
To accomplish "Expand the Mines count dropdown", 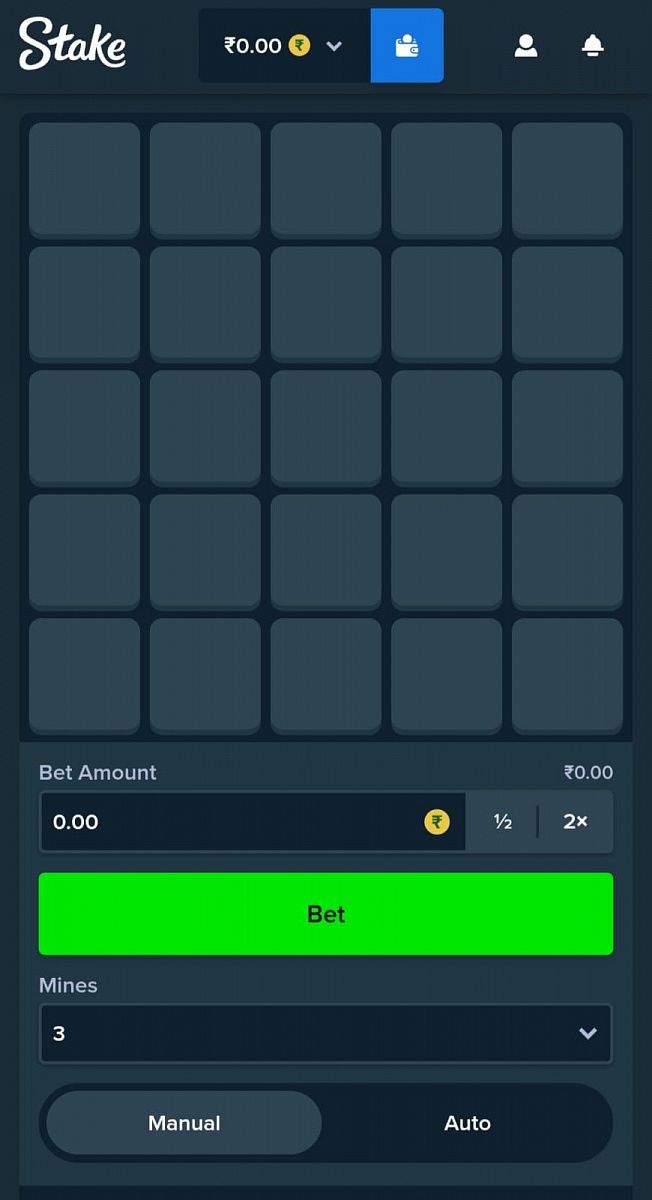I will click(325, 1033).
